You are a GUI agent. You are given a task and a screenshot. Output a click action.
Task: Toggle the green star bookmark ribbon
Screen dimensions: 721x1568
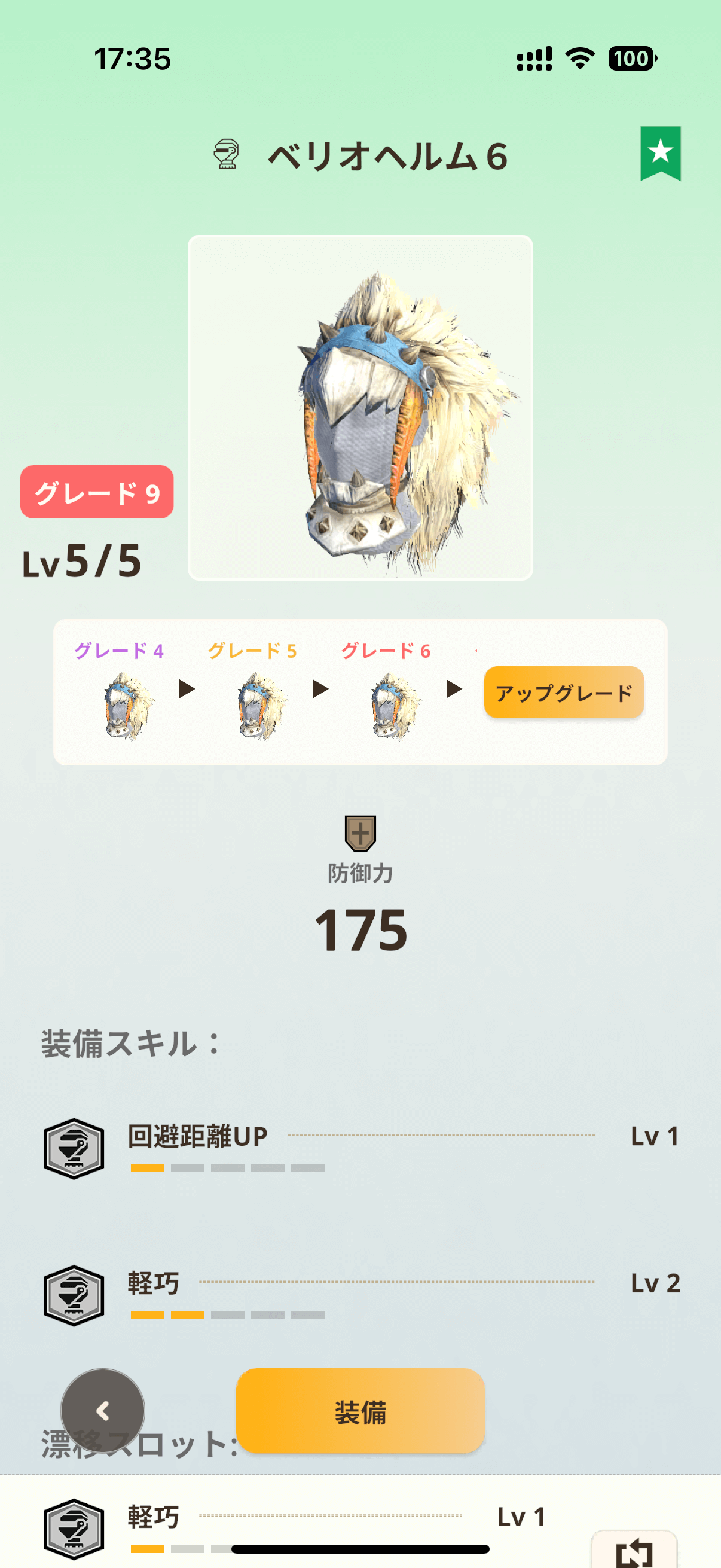[660, 152]
